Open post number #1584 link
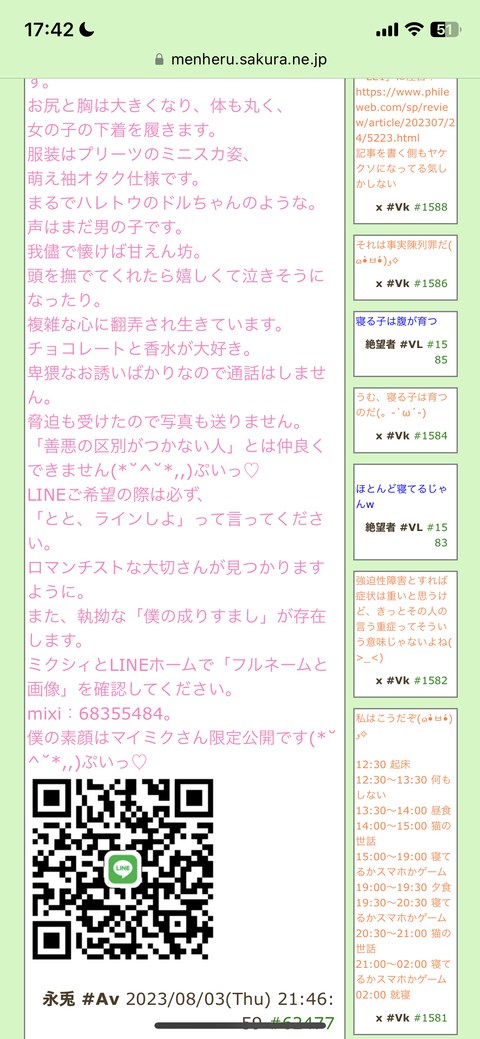 (430, 436)
